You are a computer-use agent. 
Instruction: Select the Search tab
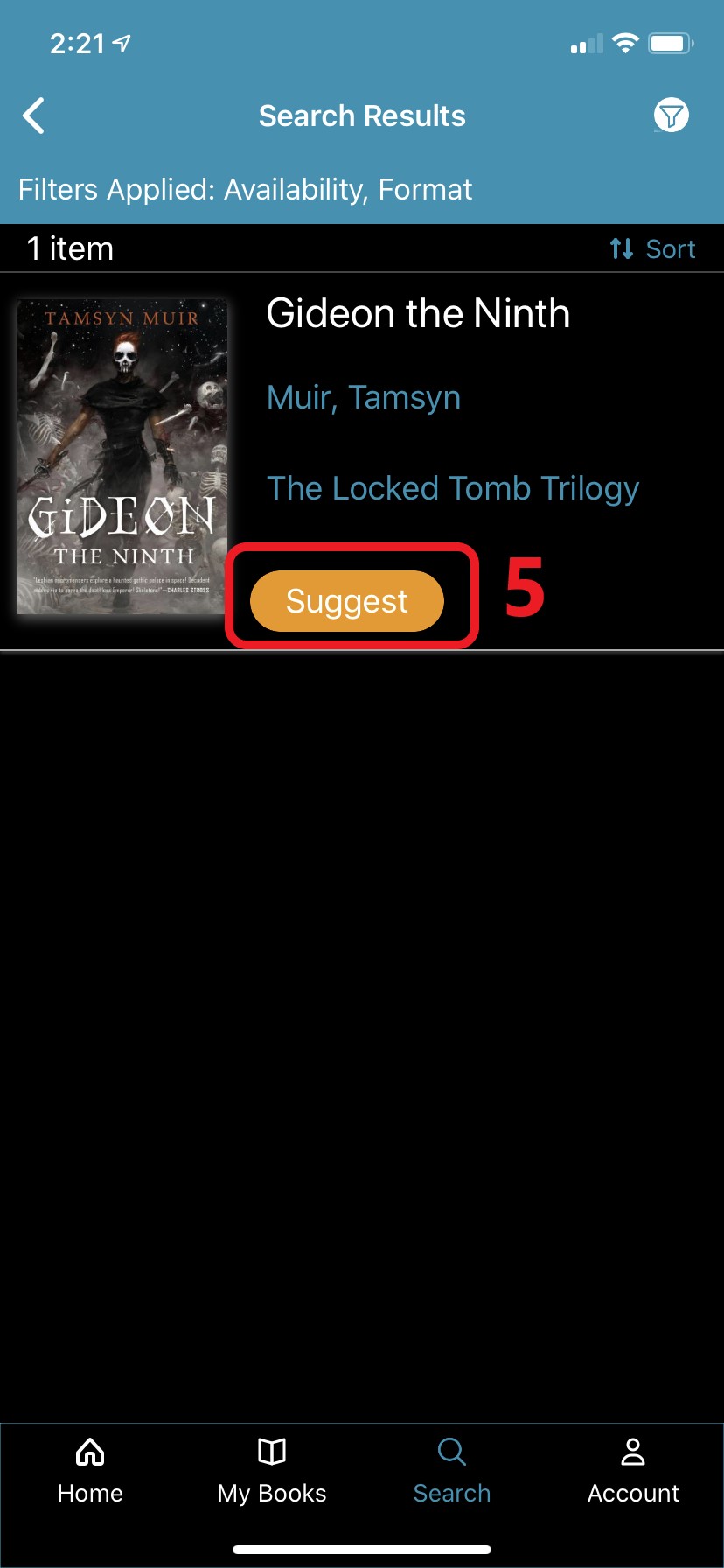(451, 1472)
